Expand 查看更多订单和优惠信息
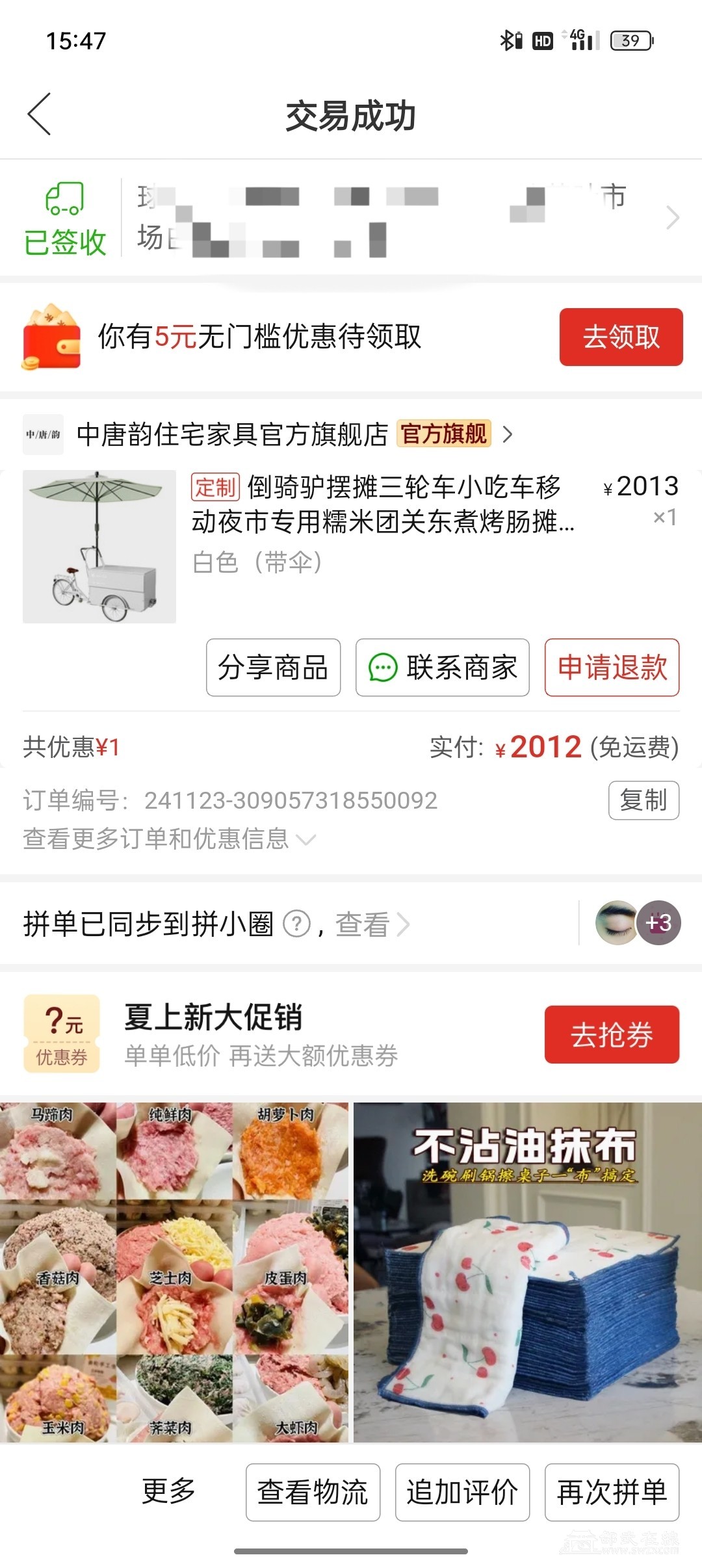This screenshot has width=702, height=1568. pyautogui.click(x=169, y=839)
